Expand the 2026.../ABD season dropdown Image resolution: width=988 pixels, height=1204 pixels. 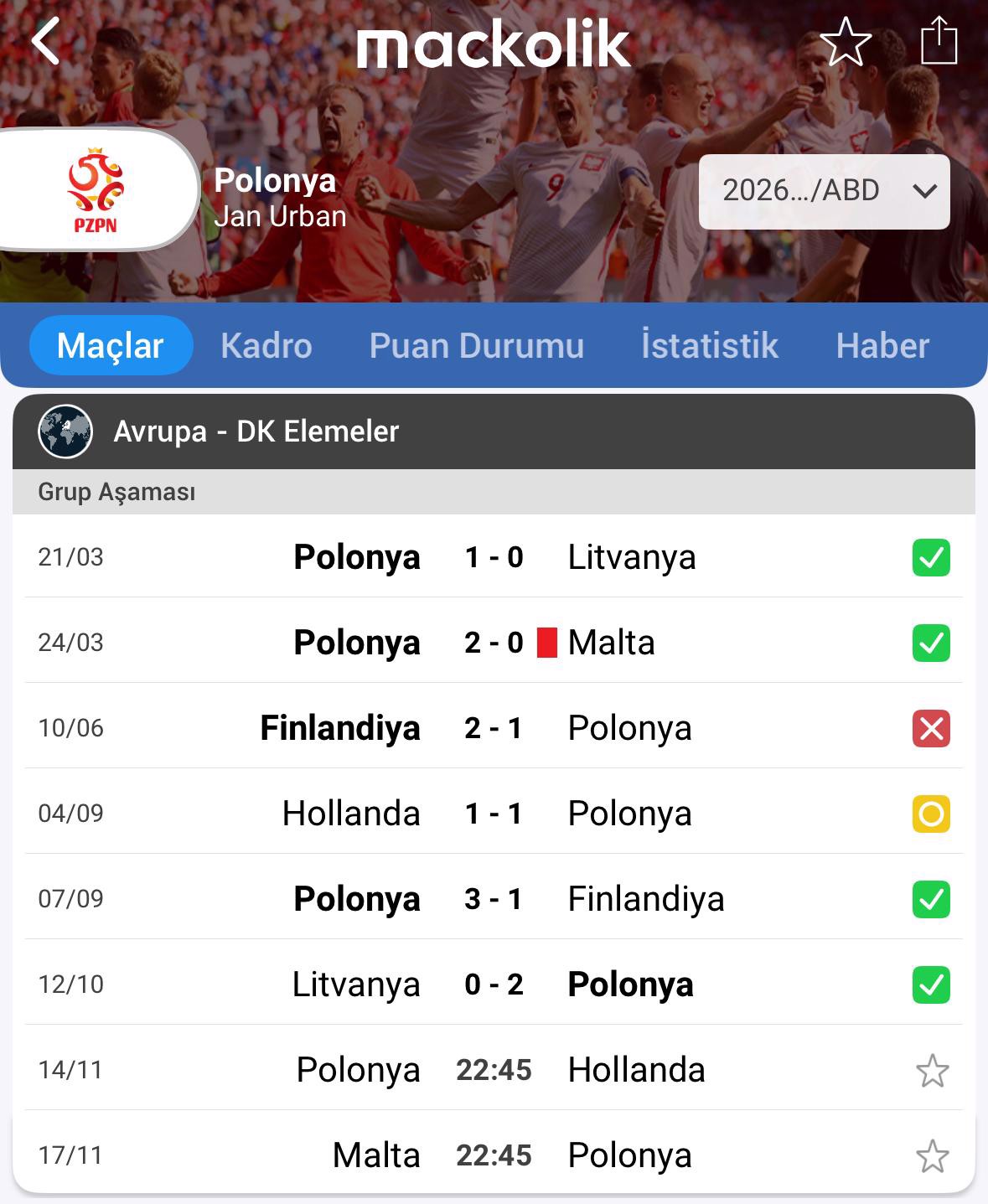(x=824, y=191)
